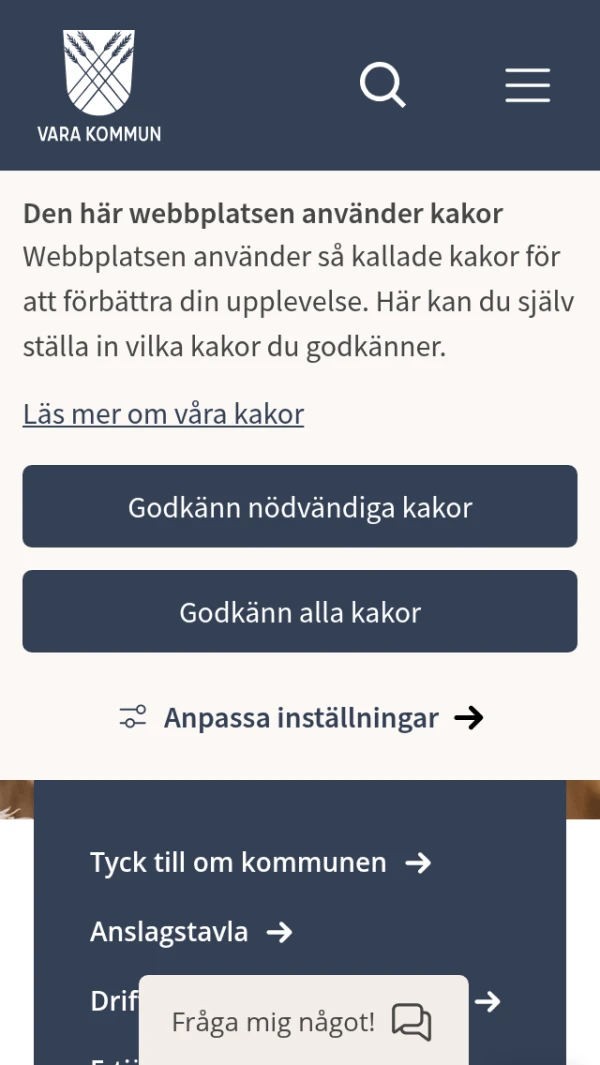Tap Godkänn nödvändiga kakor
The width and height of the screenshot is (600, 1065).
pos(300,507)
